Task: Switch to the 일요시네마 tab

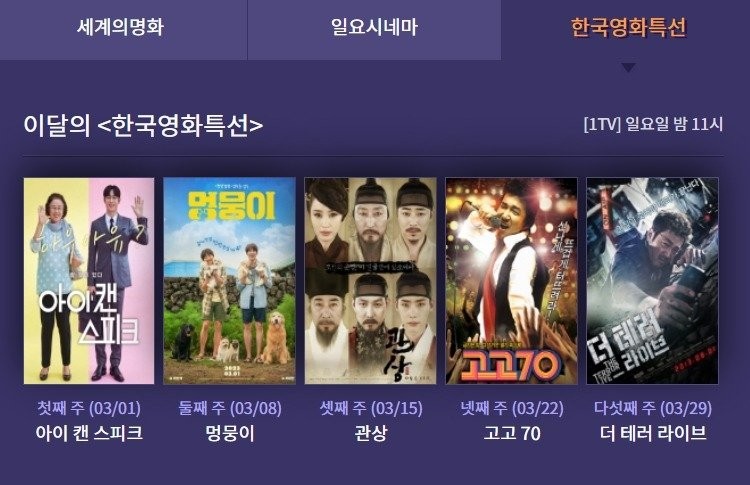Action: (x=374, y=28)
